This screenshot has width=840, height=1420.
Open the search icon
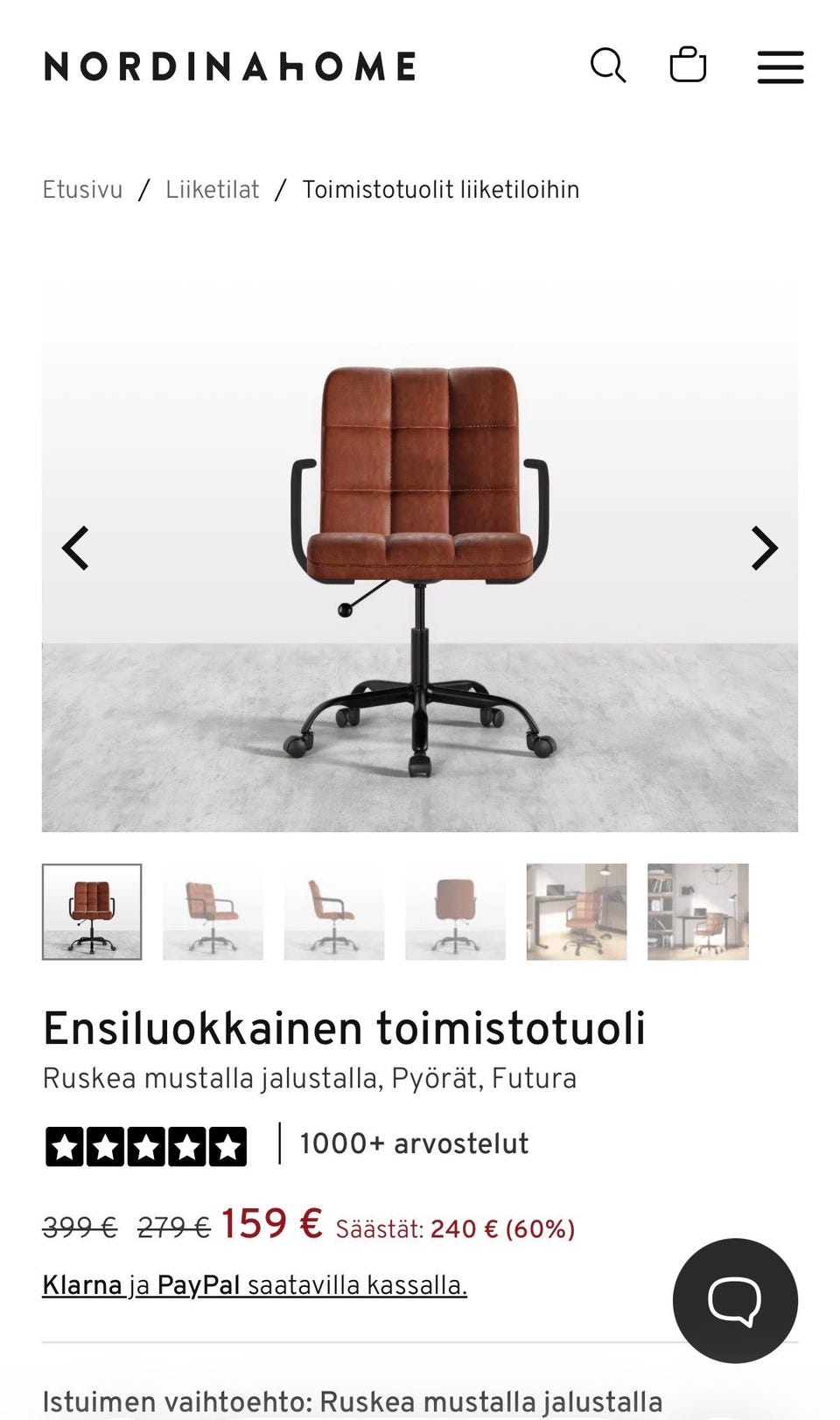click(x=608, y=66)
